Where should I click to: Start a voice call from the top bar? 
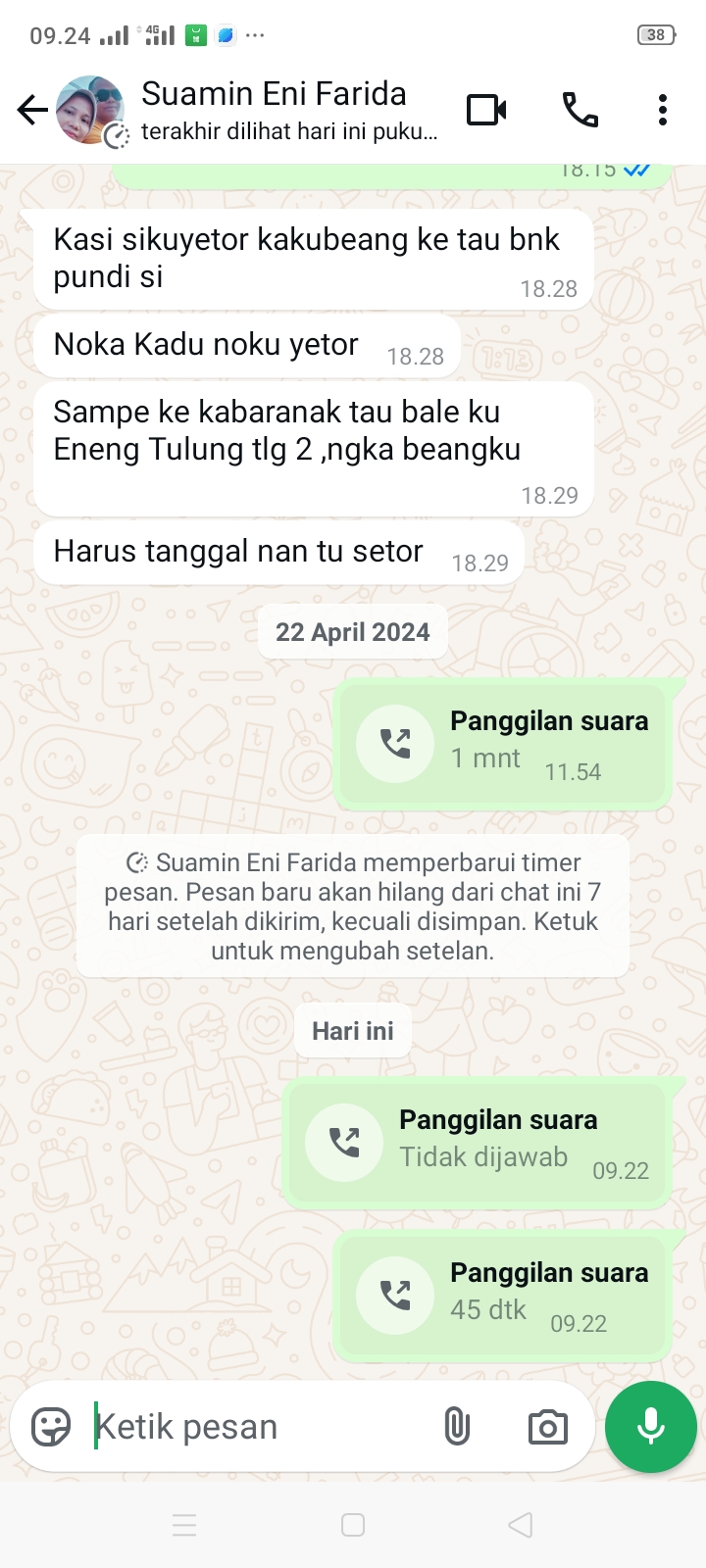[580, 110]
